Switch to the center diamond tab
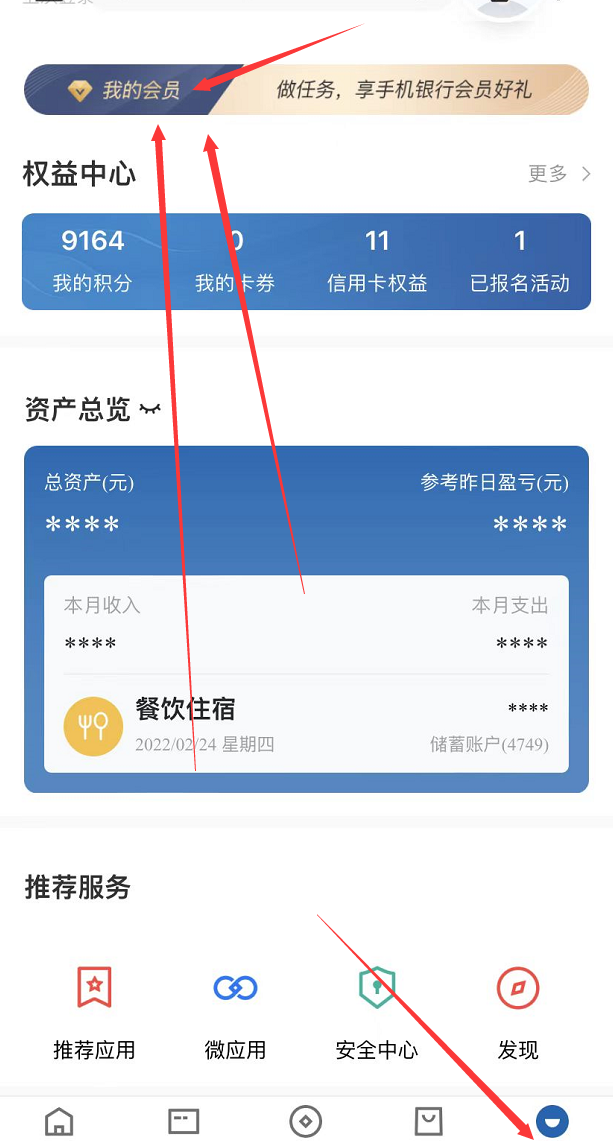Screen dimensions: 613x1141 click(306, 1121)
